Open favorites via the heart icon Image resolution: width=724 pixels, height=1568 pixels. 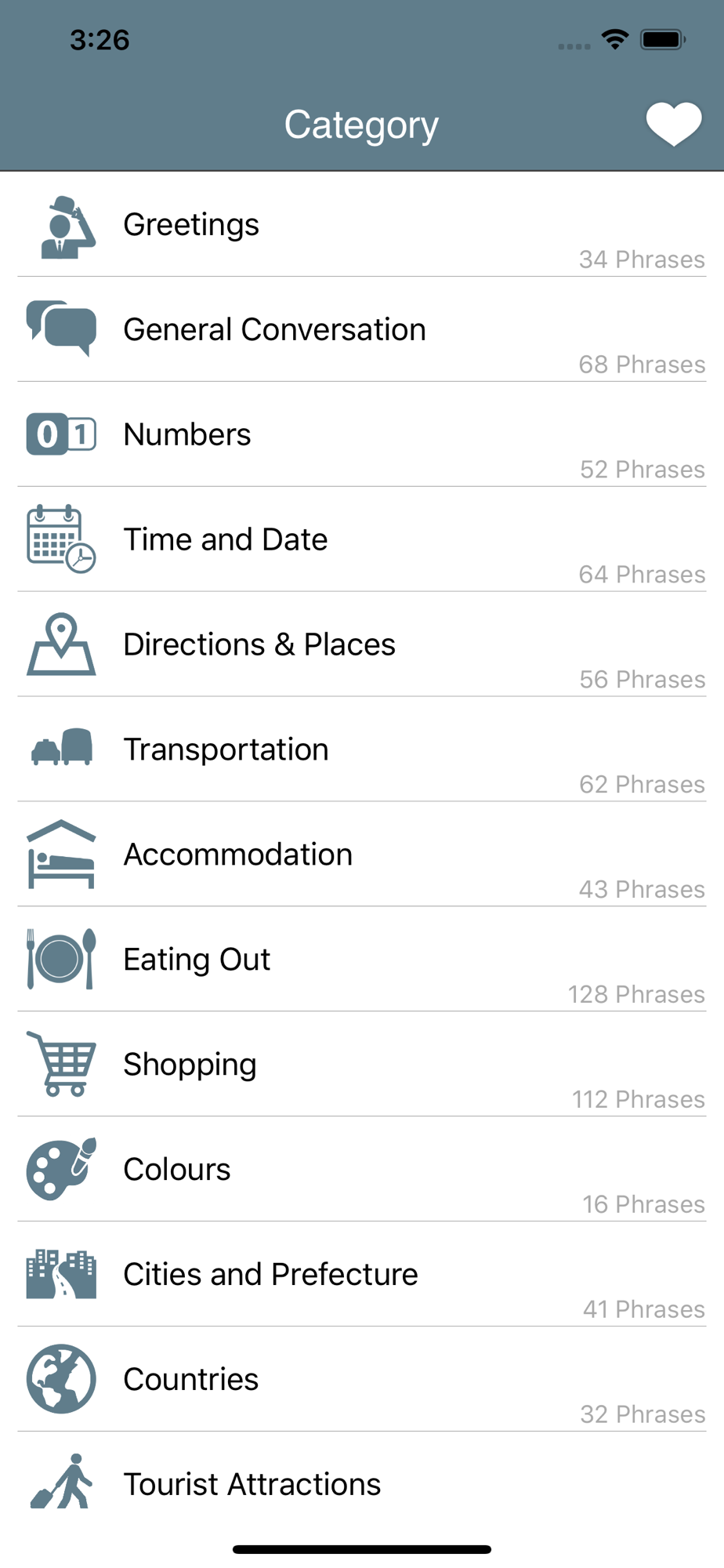click(673, 124)
